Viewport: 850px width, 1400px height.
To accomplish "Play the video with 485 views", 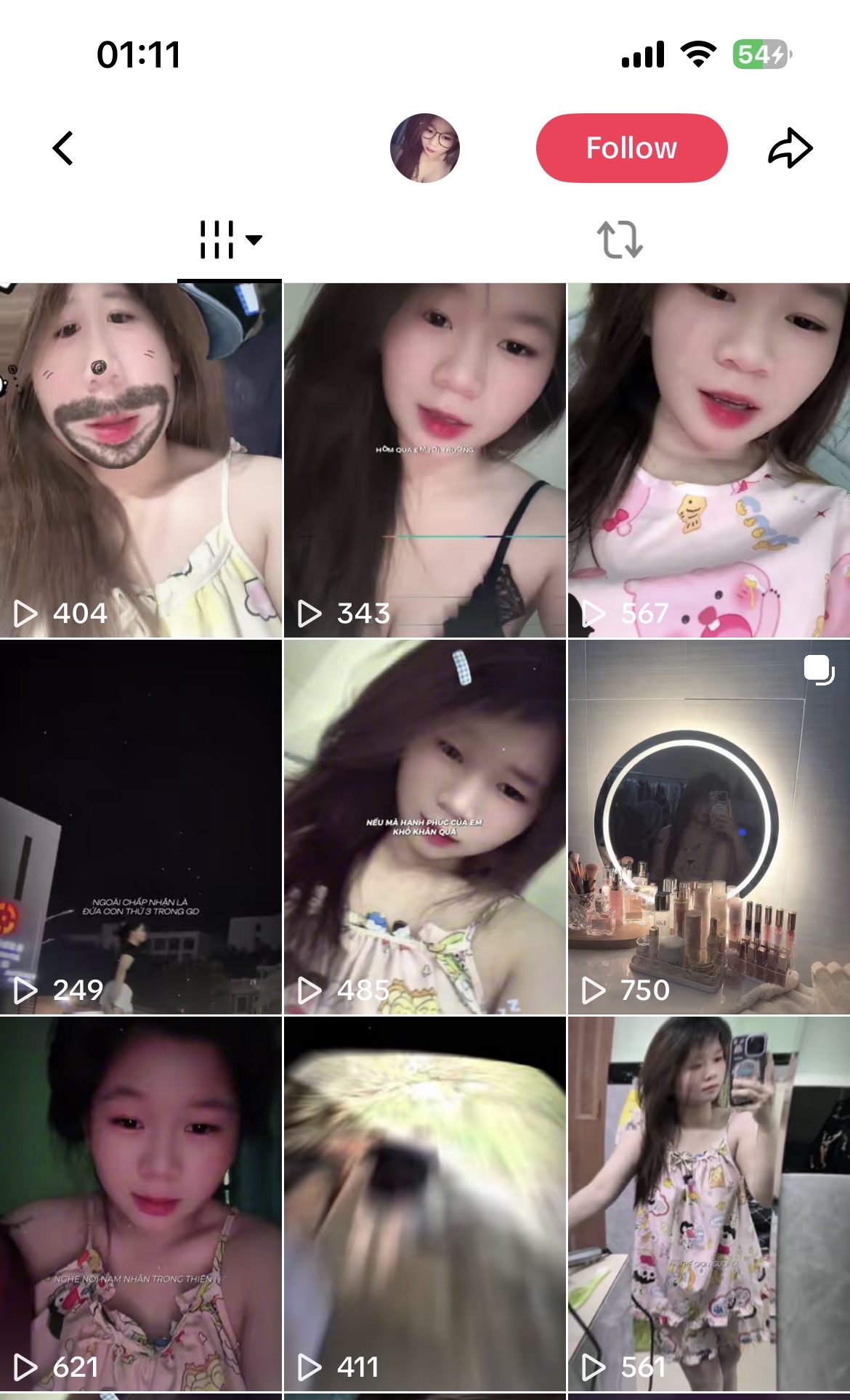I will [x=425, y=827].
